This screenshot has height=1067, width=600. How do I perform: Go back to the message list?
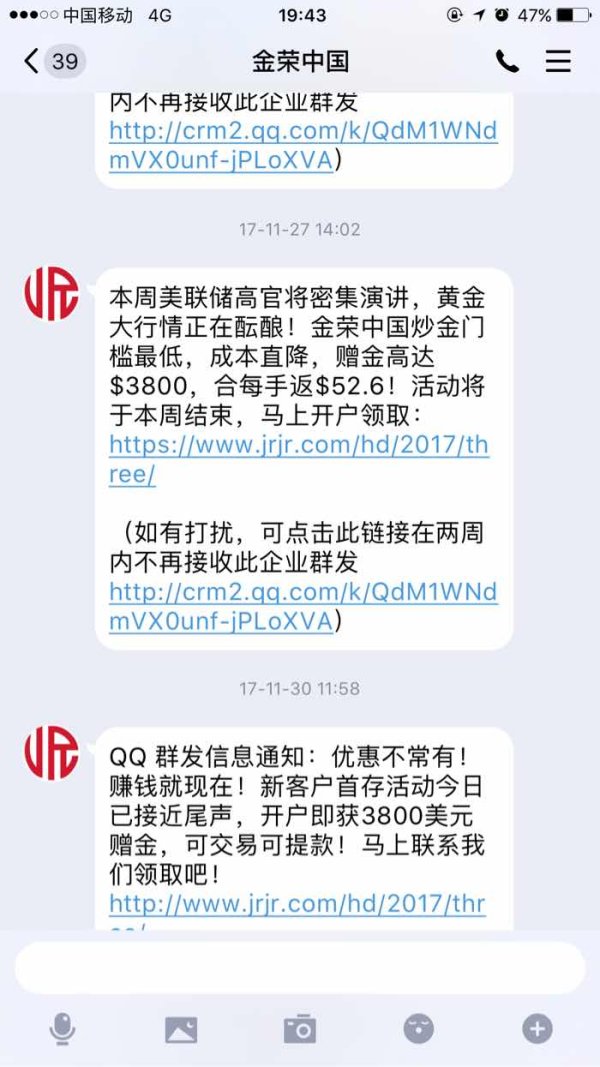(52, 62)
